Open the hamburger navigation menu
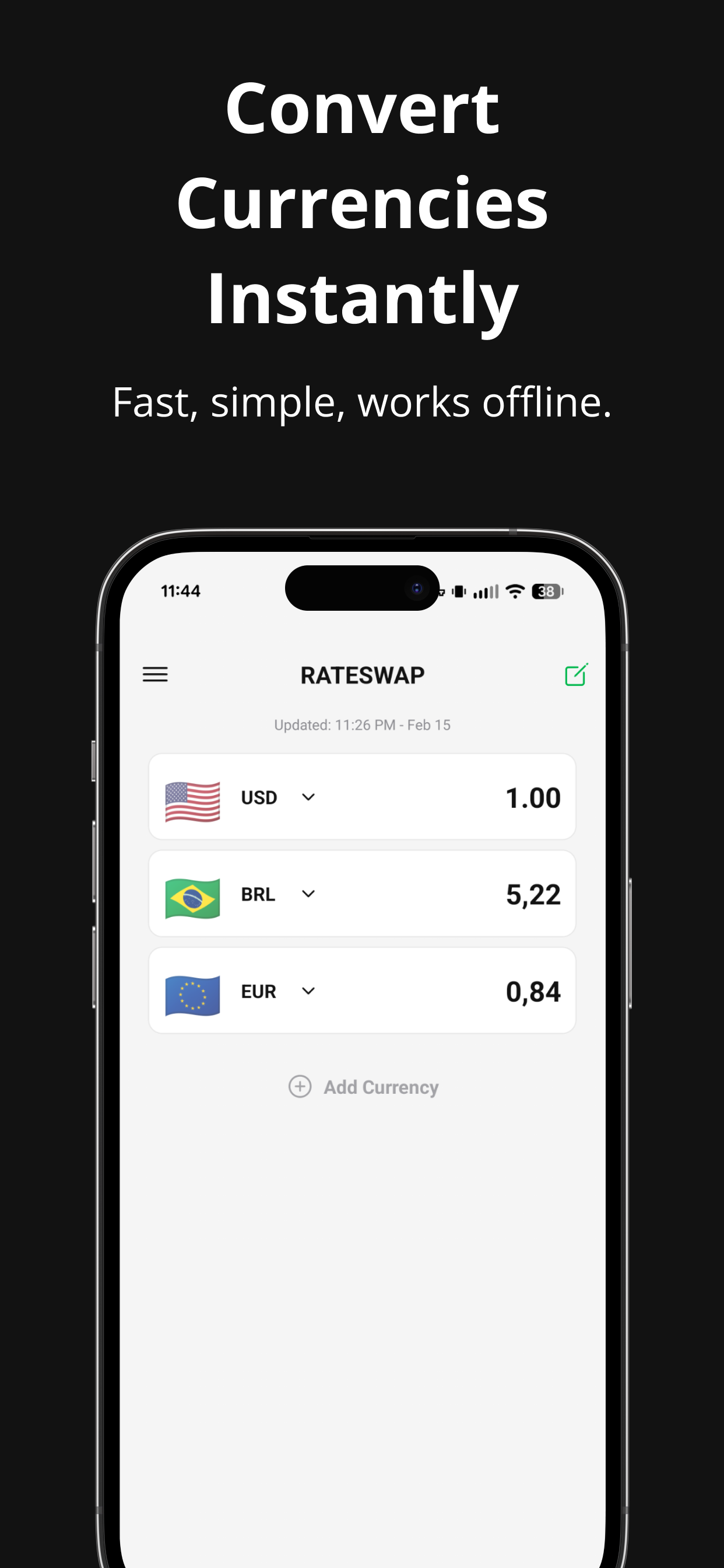The width and height of the screenshot is (724, 1568). 155,674
